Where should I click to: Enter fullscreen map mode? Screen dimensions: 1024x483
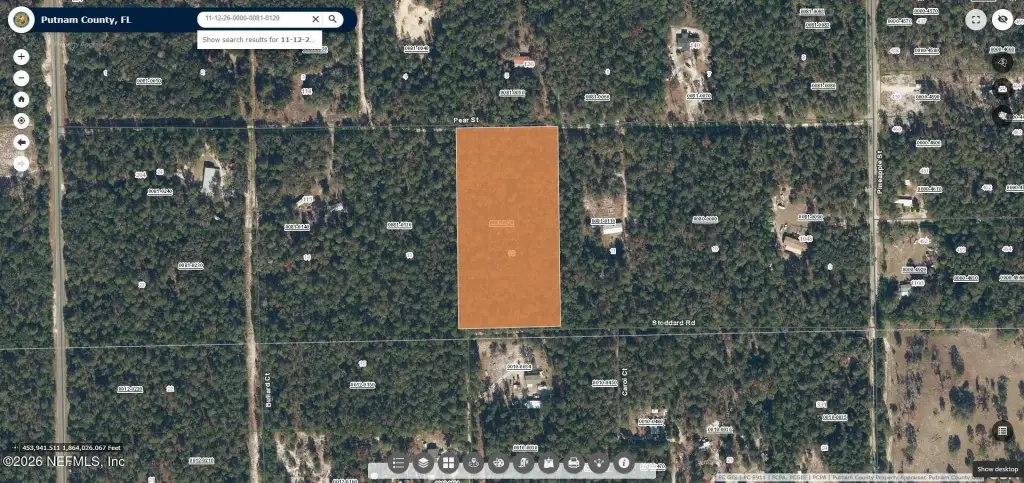[976, 19]
